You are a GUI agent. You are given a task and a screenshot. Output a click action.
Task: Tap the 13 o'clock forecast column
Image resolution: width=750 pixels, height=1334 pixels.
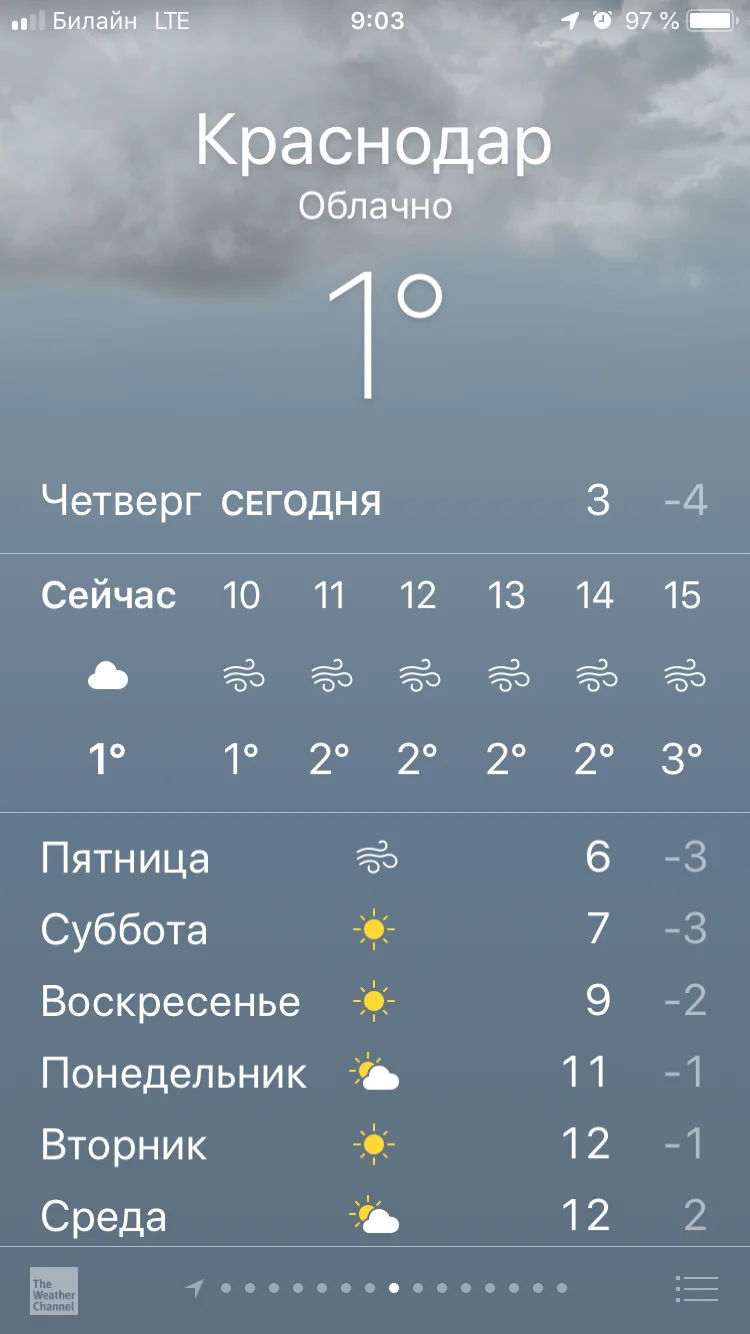(x=507, y=676)
